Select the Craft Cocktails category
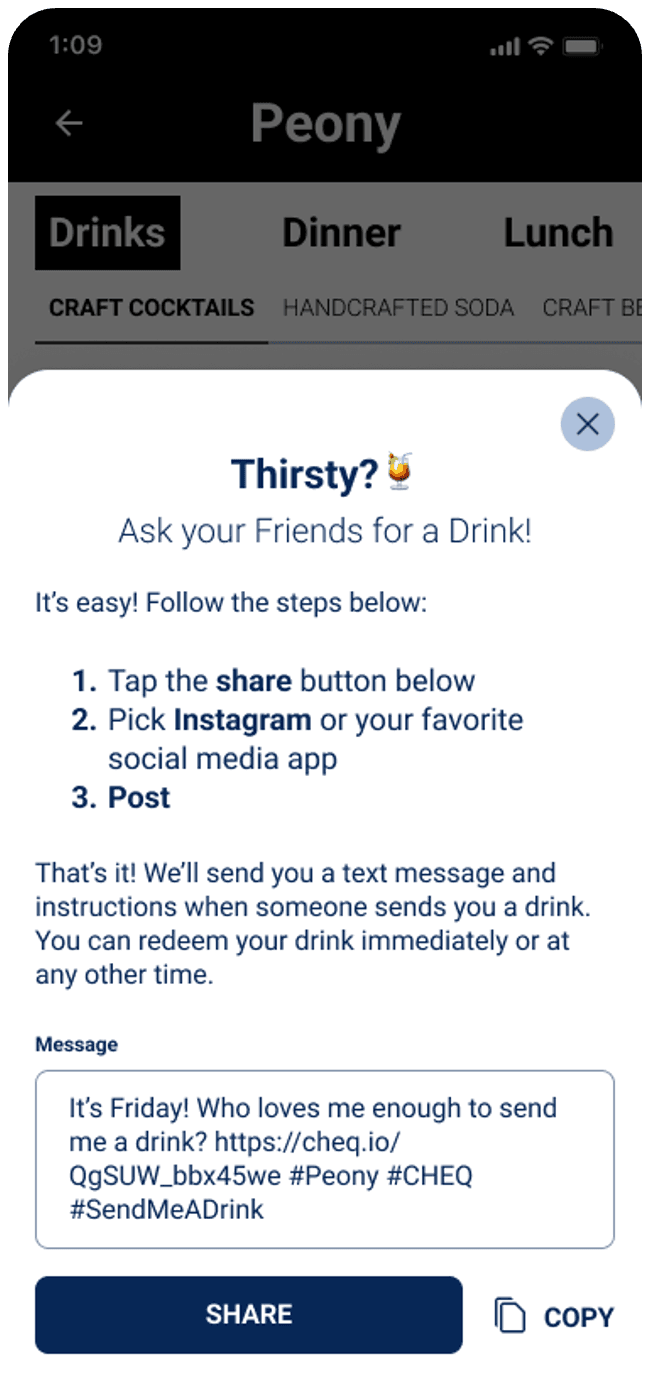This screenshot has width=650, height=1389. (x=151, y=308)
